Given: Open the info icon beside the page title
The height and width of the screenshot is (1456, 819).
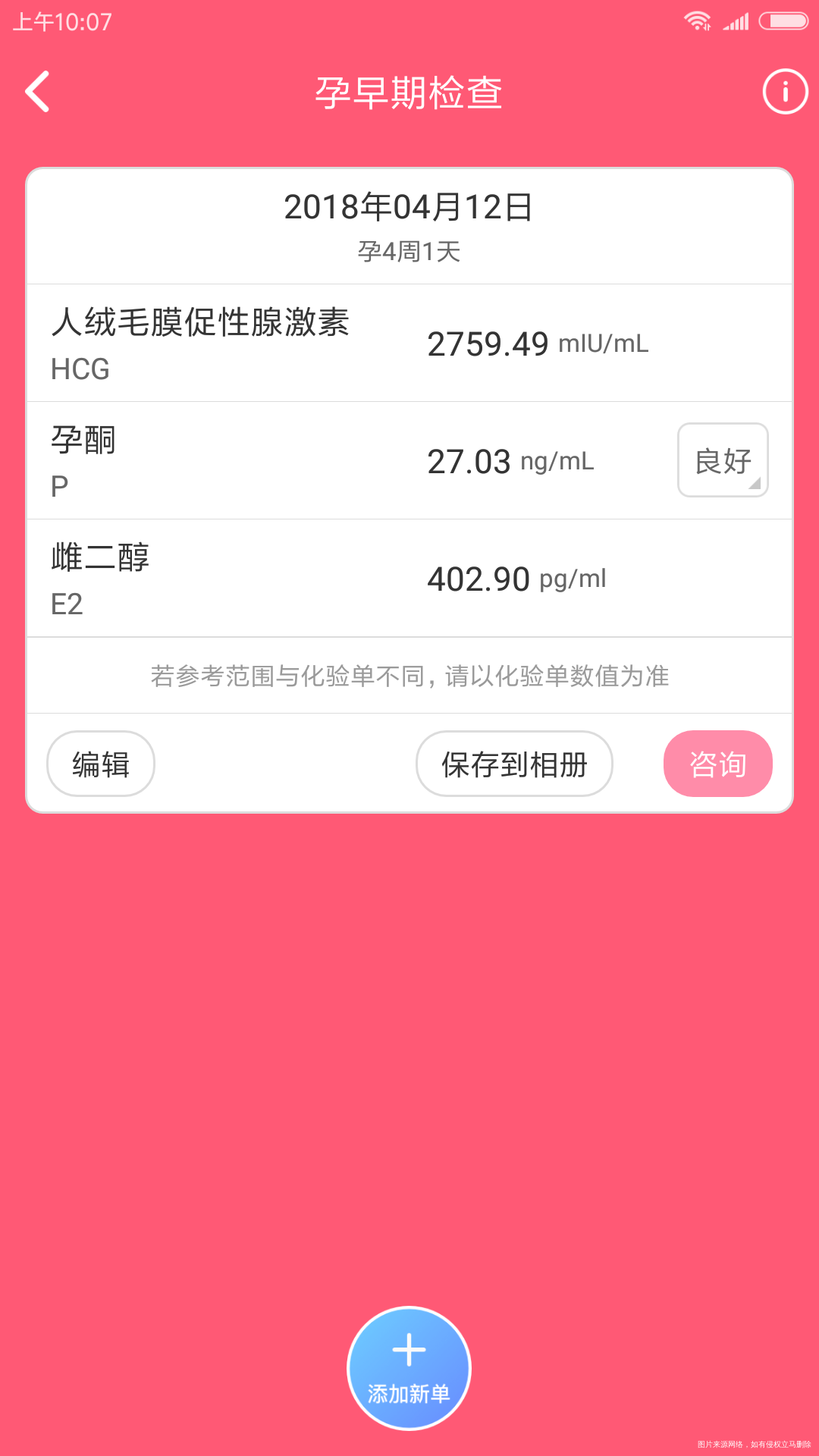Looking at the screenshot, I should click(784, 90).
